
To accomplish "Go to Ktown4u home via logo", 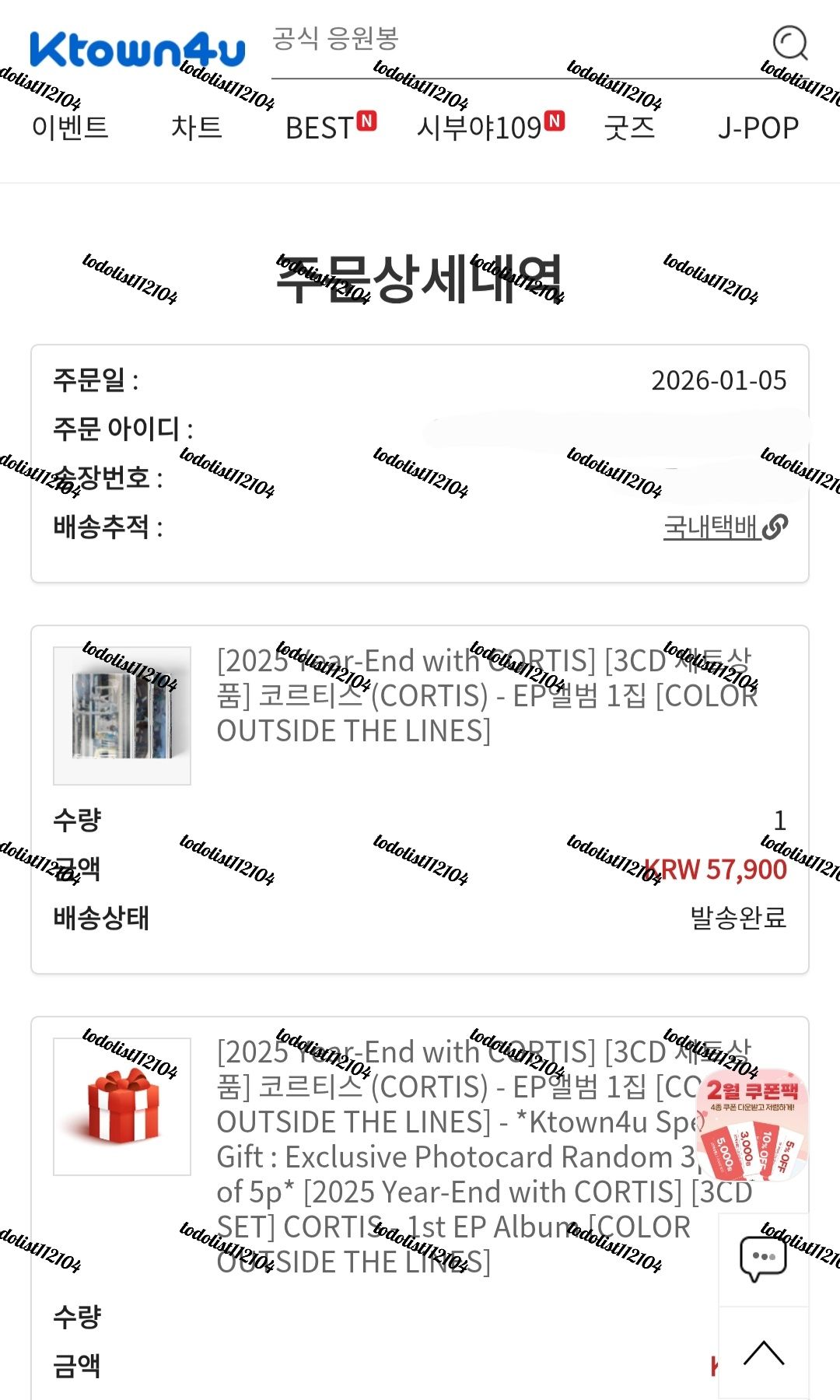I will click(x=137, y=50).
